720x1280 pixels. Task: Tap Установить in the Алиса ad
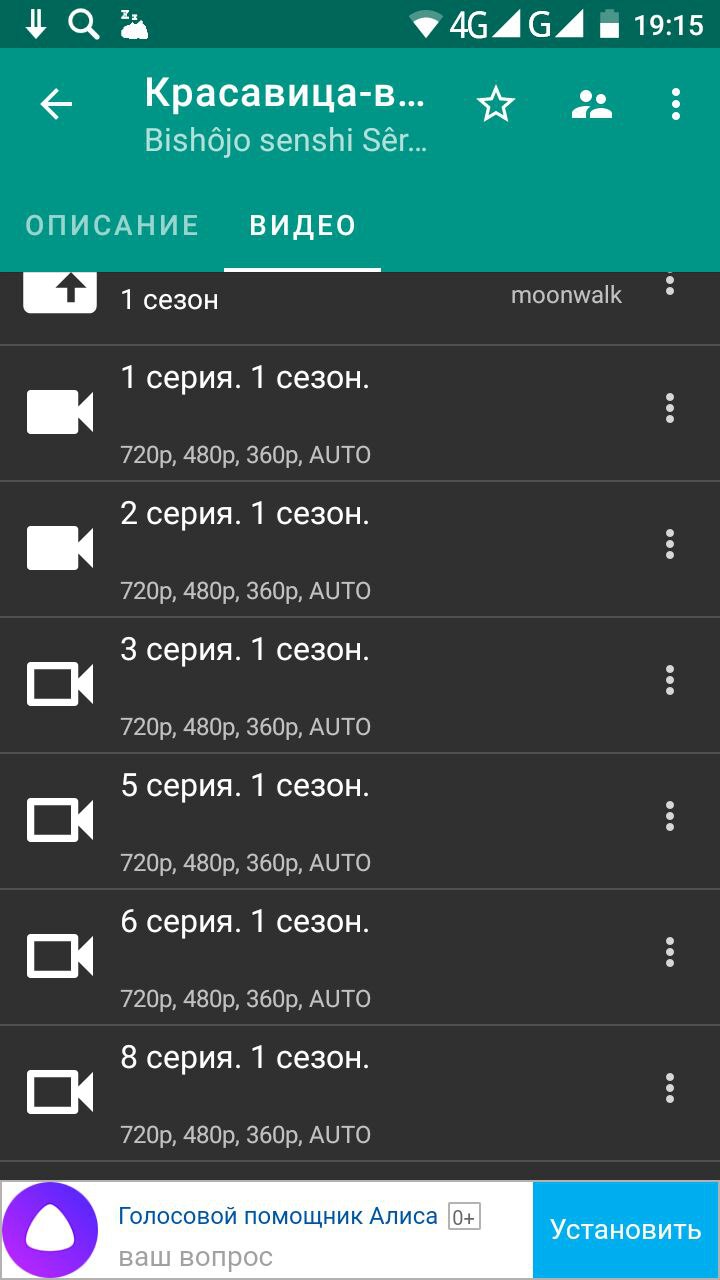626,1230
